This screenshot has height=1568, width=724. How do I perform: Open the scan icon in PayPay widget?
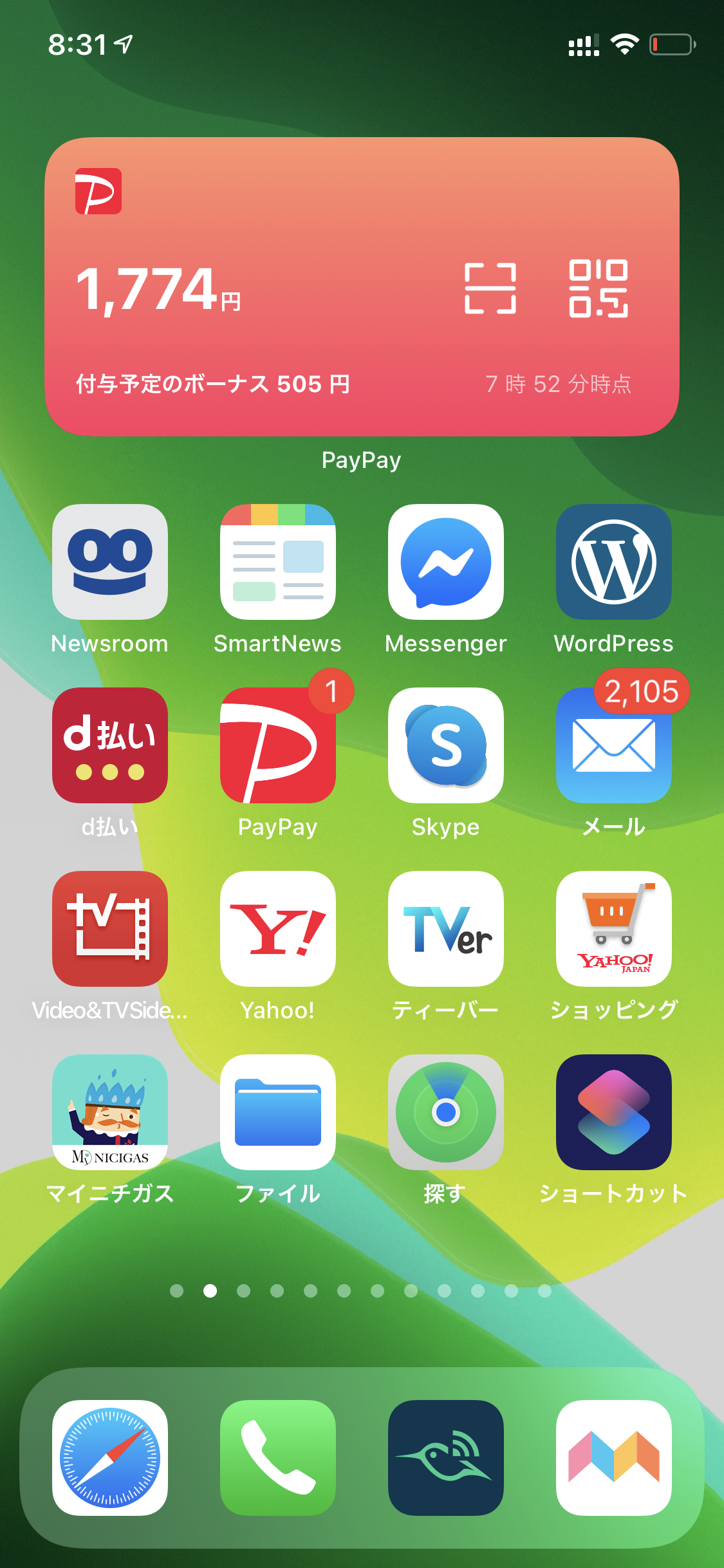coord(490,288)
